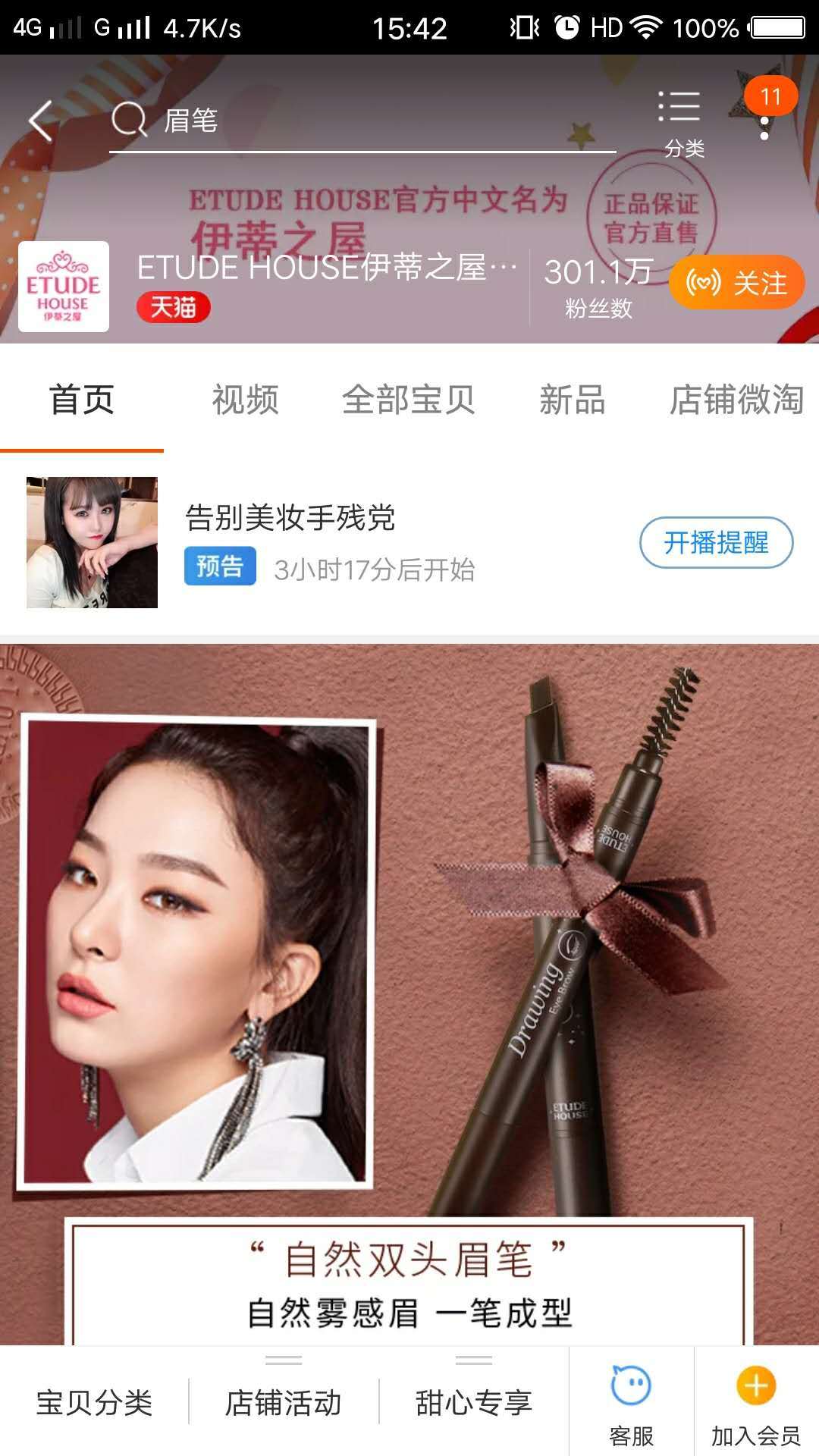Open the 店铺微淘 section

click(x=739, y=403)
